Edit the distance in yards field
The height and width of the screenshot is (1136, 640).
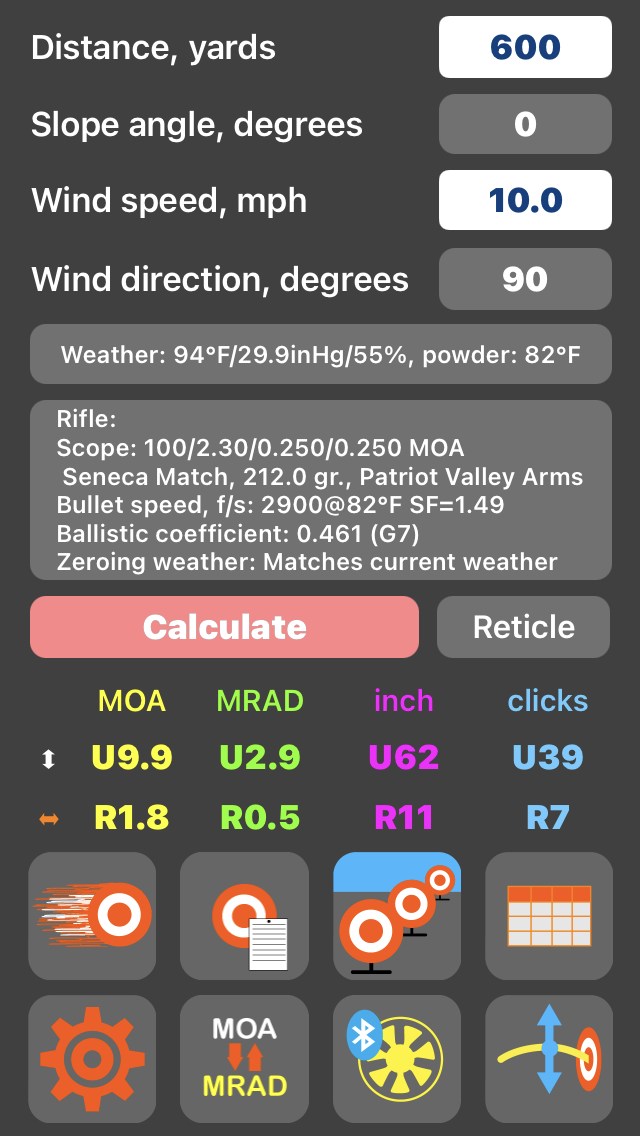(525, 47)
